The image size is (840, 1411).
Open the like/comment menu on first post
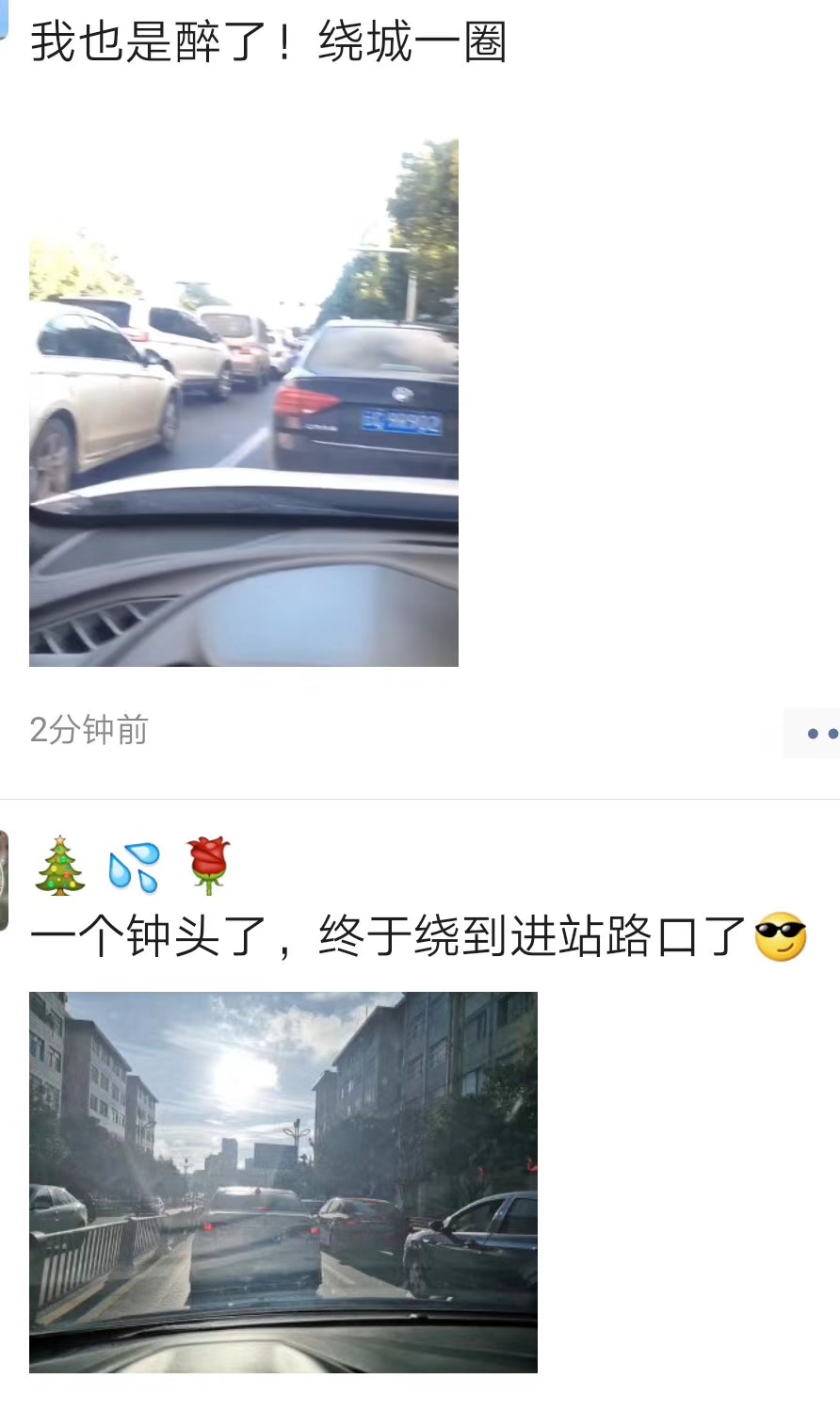816,733
